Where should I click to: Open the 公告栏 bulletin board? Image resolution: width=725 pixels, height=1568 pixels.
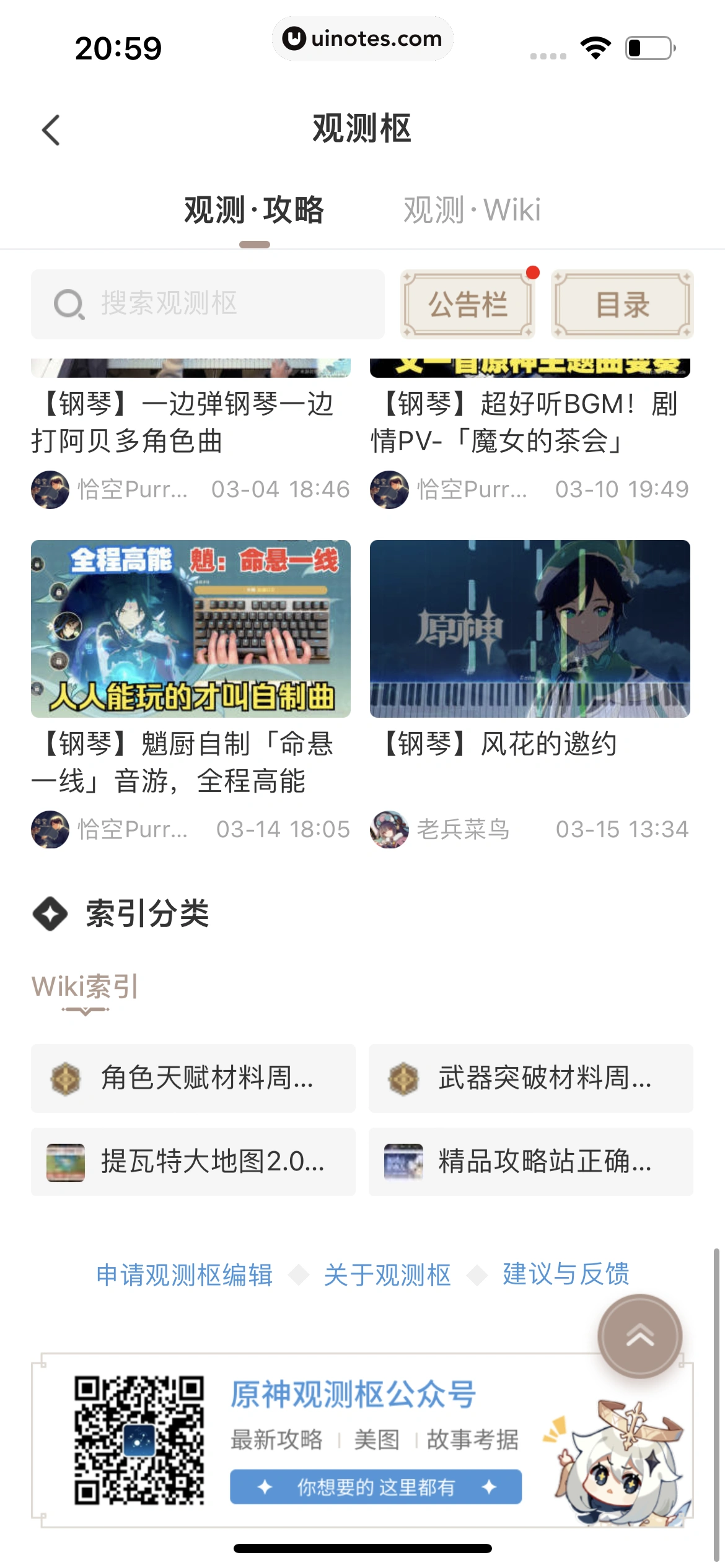click(468, 305)
